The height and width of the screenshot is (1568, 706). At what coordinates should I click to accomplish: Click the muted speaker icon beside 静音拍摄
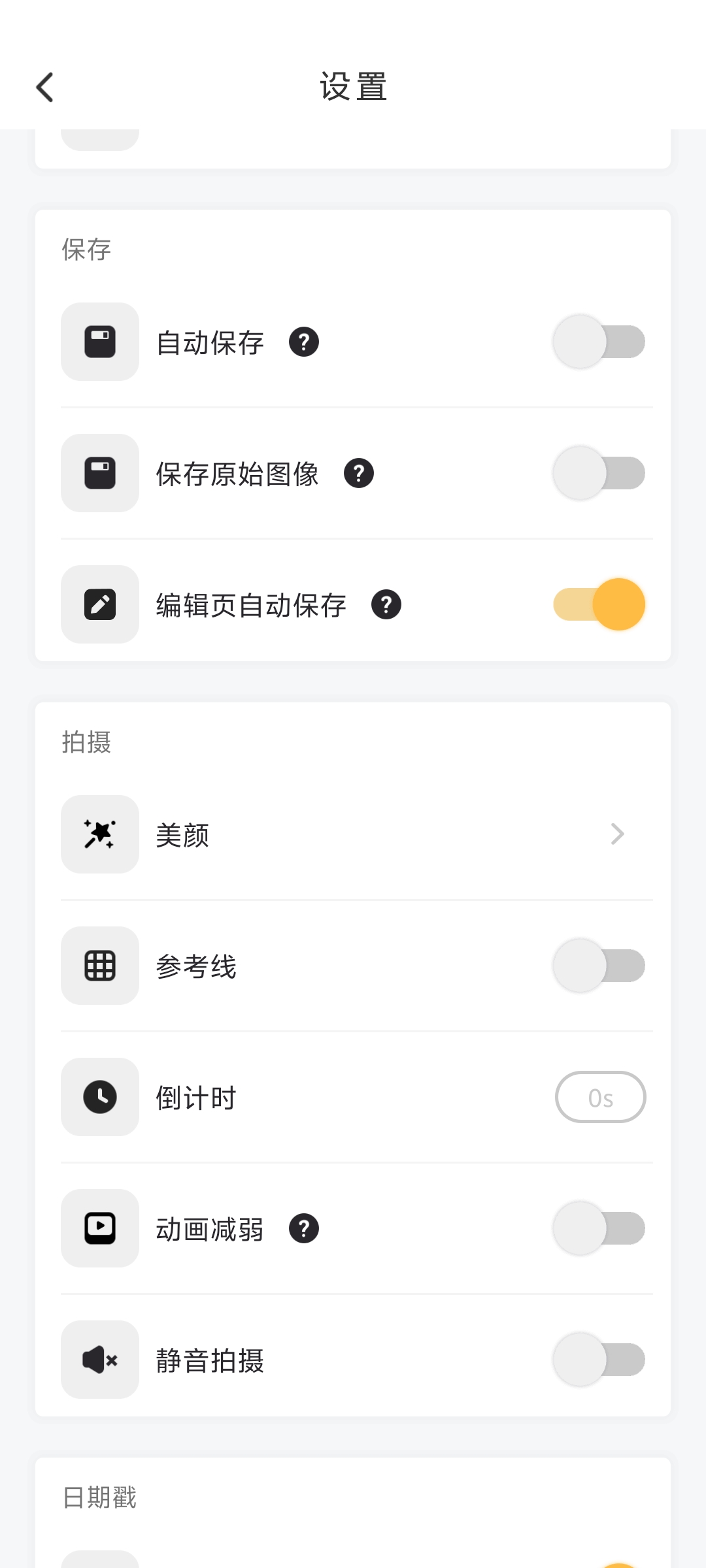(99, 1359)
